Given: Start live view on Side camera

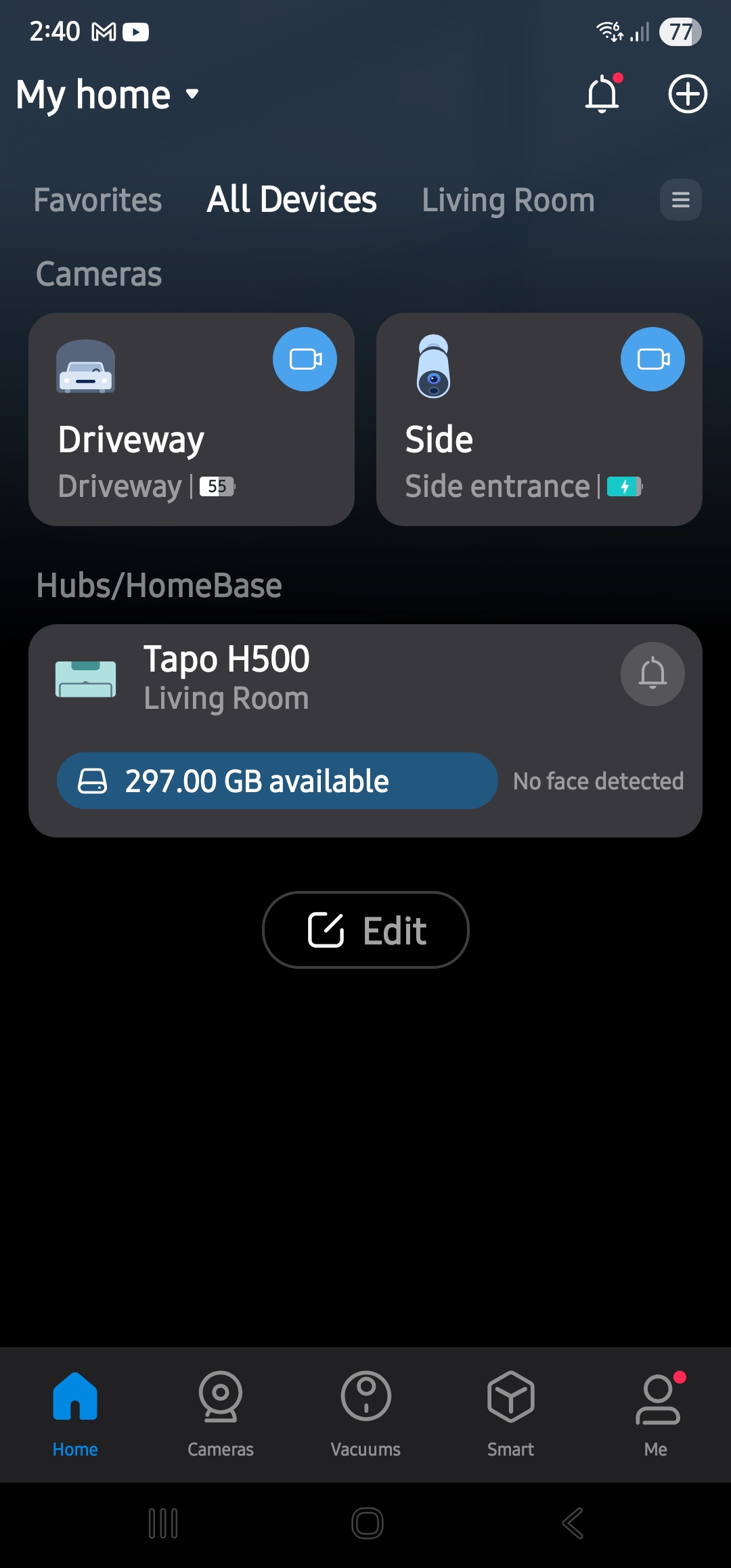Looking at the screenshot, I should (652, 360).
